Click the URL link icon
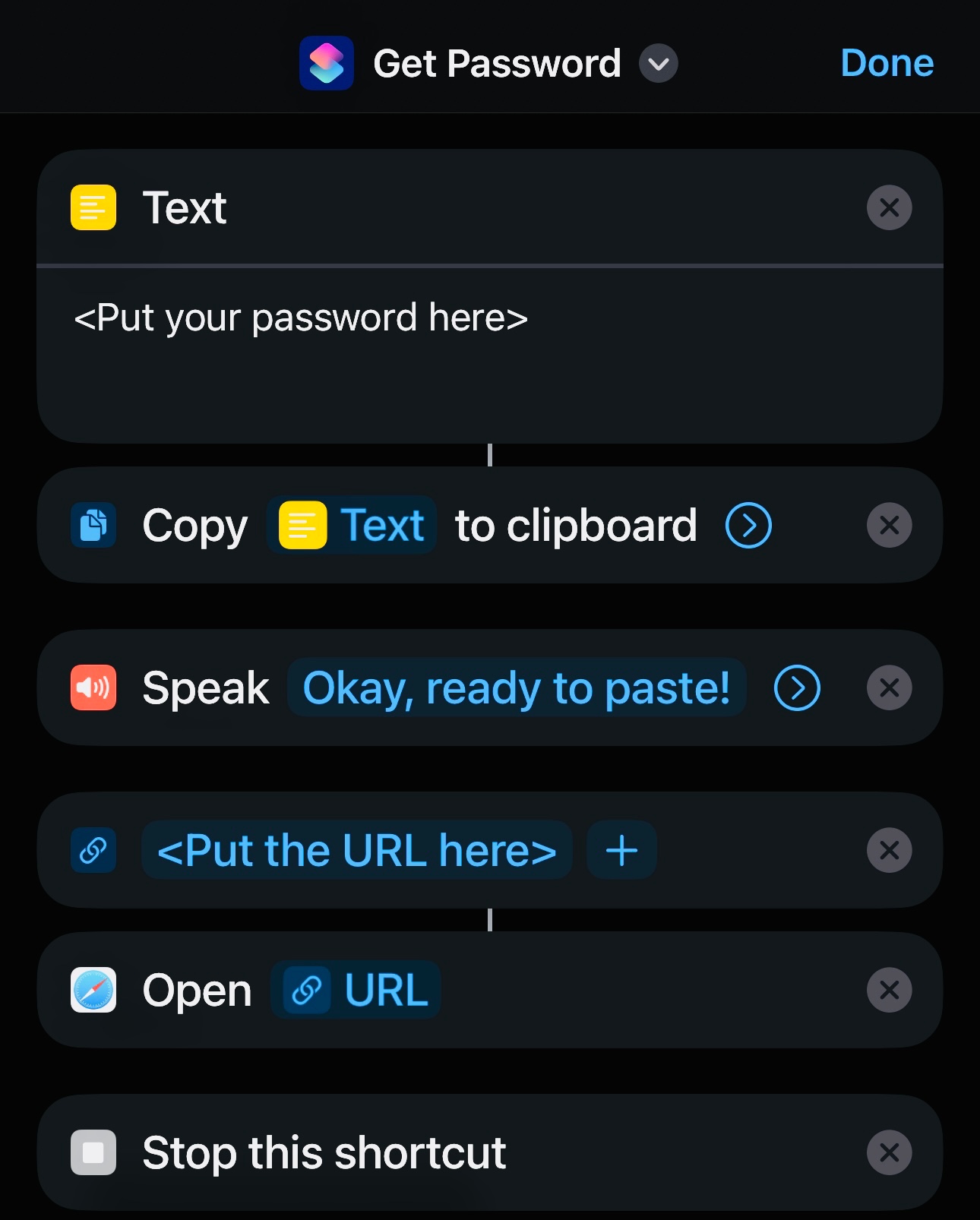Screen dimensions: 980x1220 click(x=92, y=850)
